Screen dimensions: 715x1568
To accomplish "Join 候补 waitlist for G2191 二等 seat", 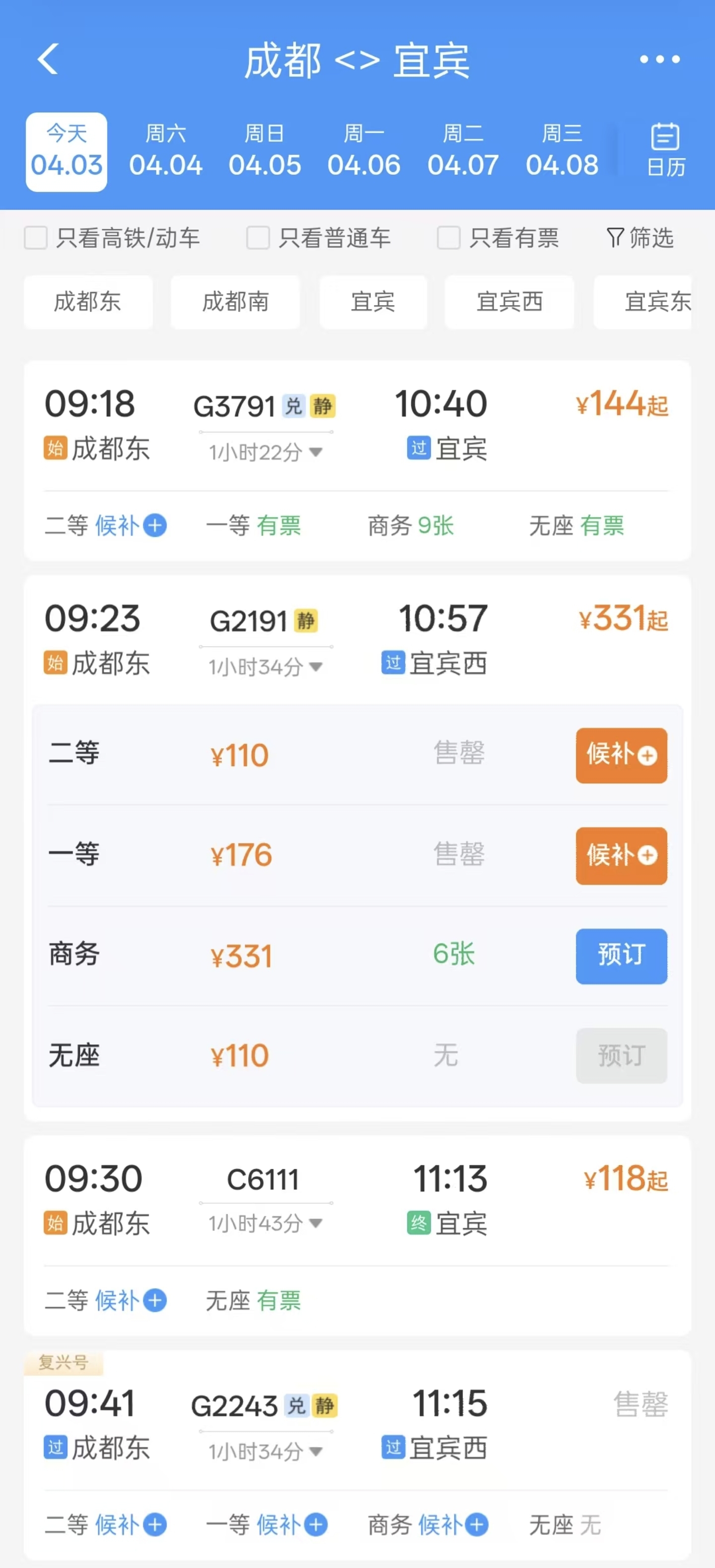I will [621, 755].
